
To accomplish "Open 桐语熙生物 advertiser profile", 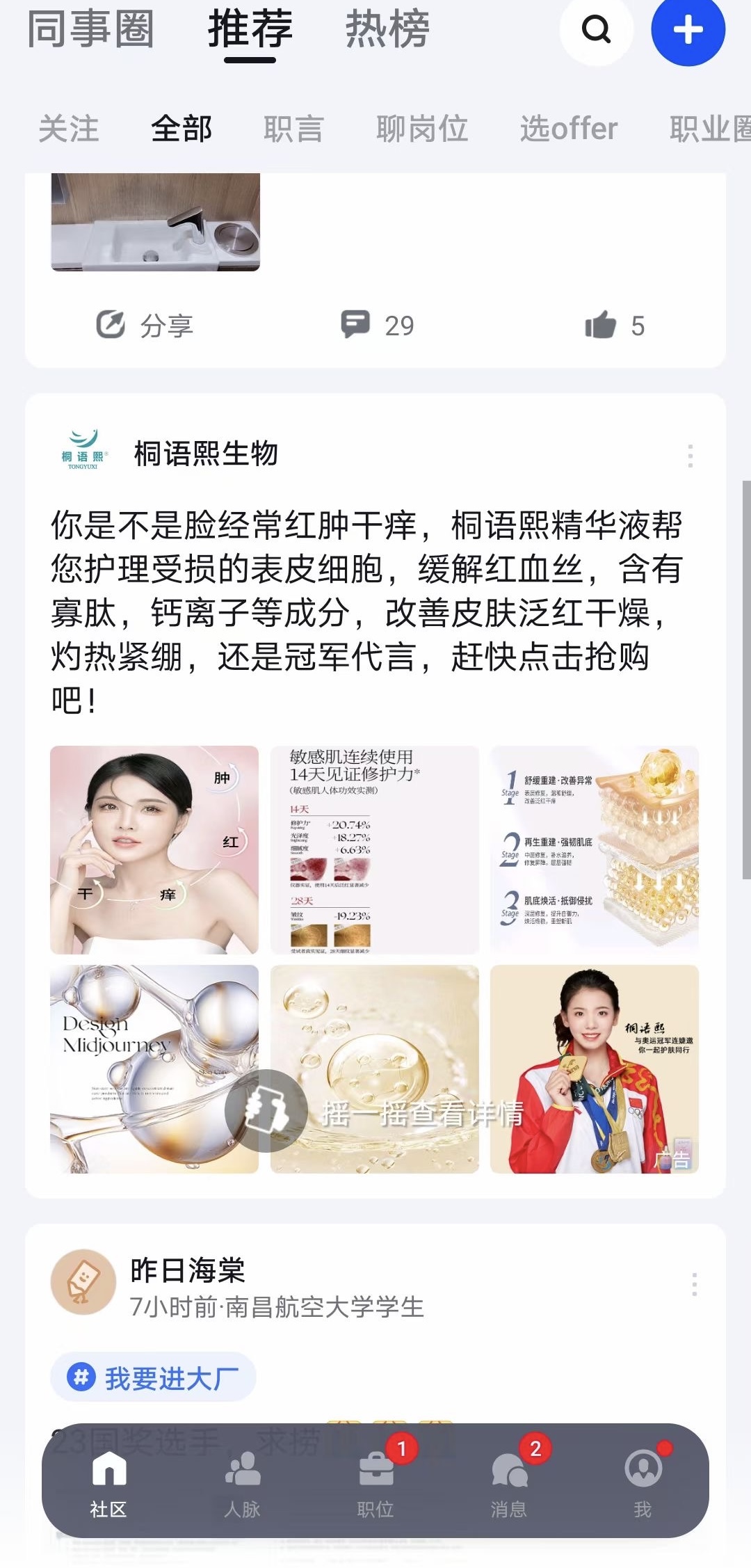I will (206, 454).
